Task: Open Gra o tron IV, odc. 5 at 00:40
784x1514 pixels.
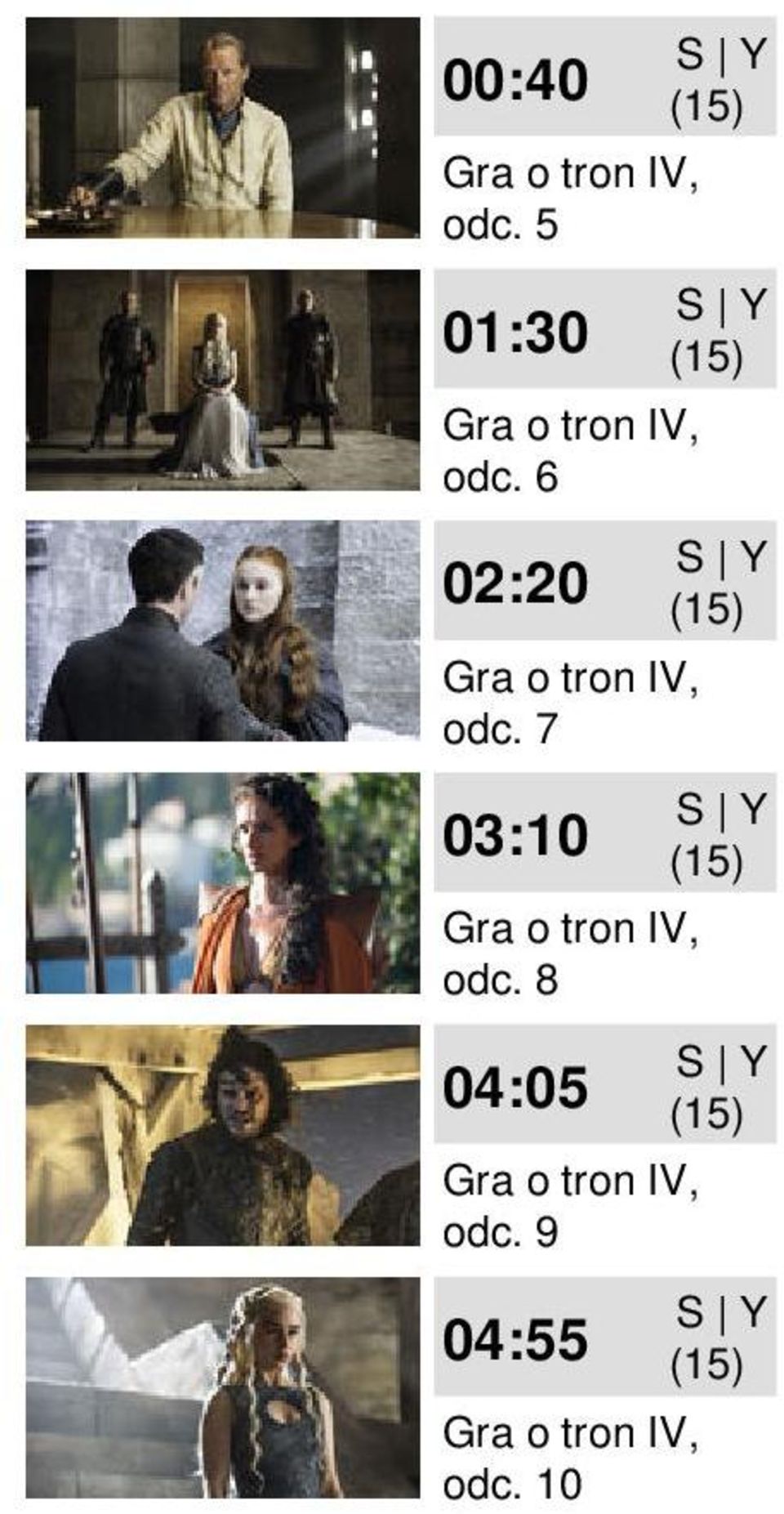Action: coord(569,198)
